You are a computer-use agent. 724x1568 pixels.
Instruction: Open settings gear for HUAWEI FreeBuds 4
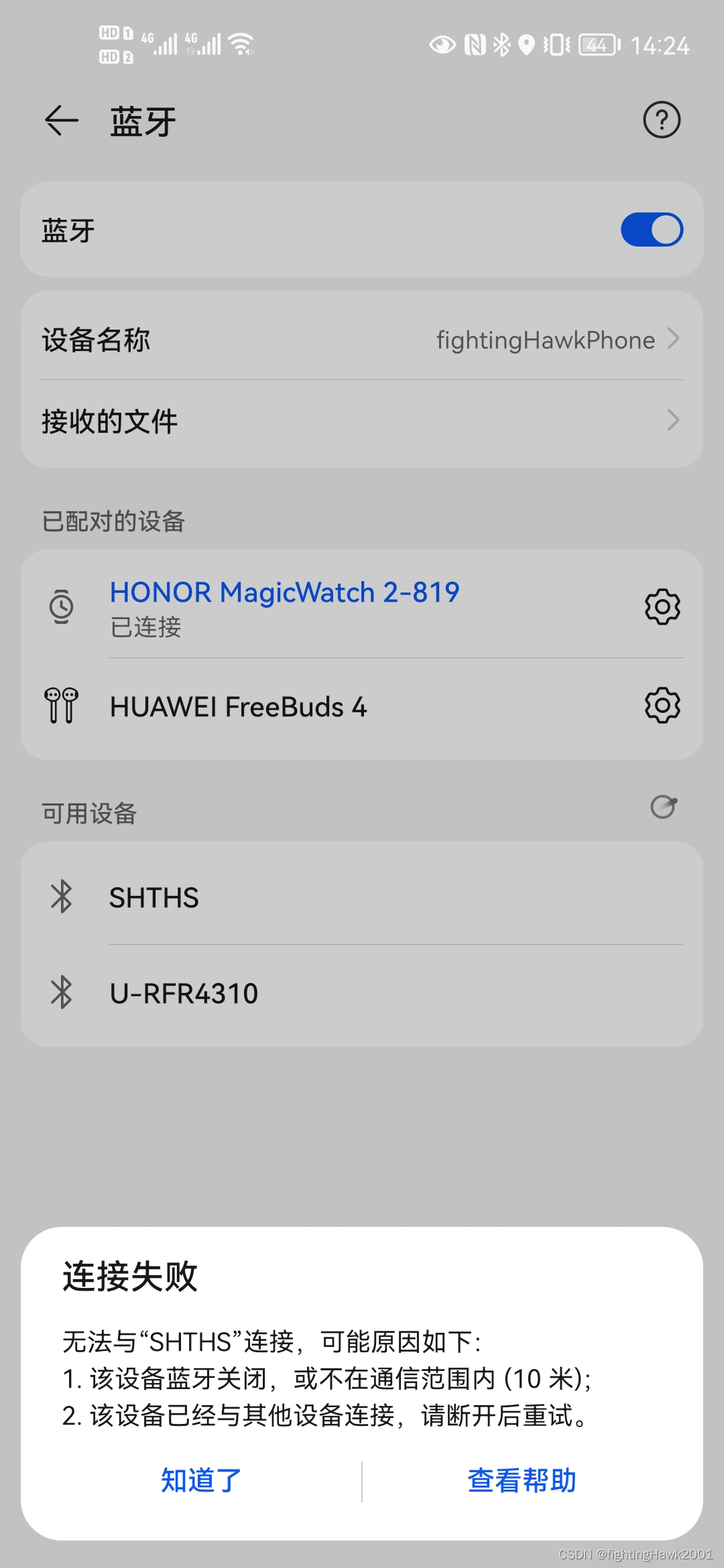(662, 705)
